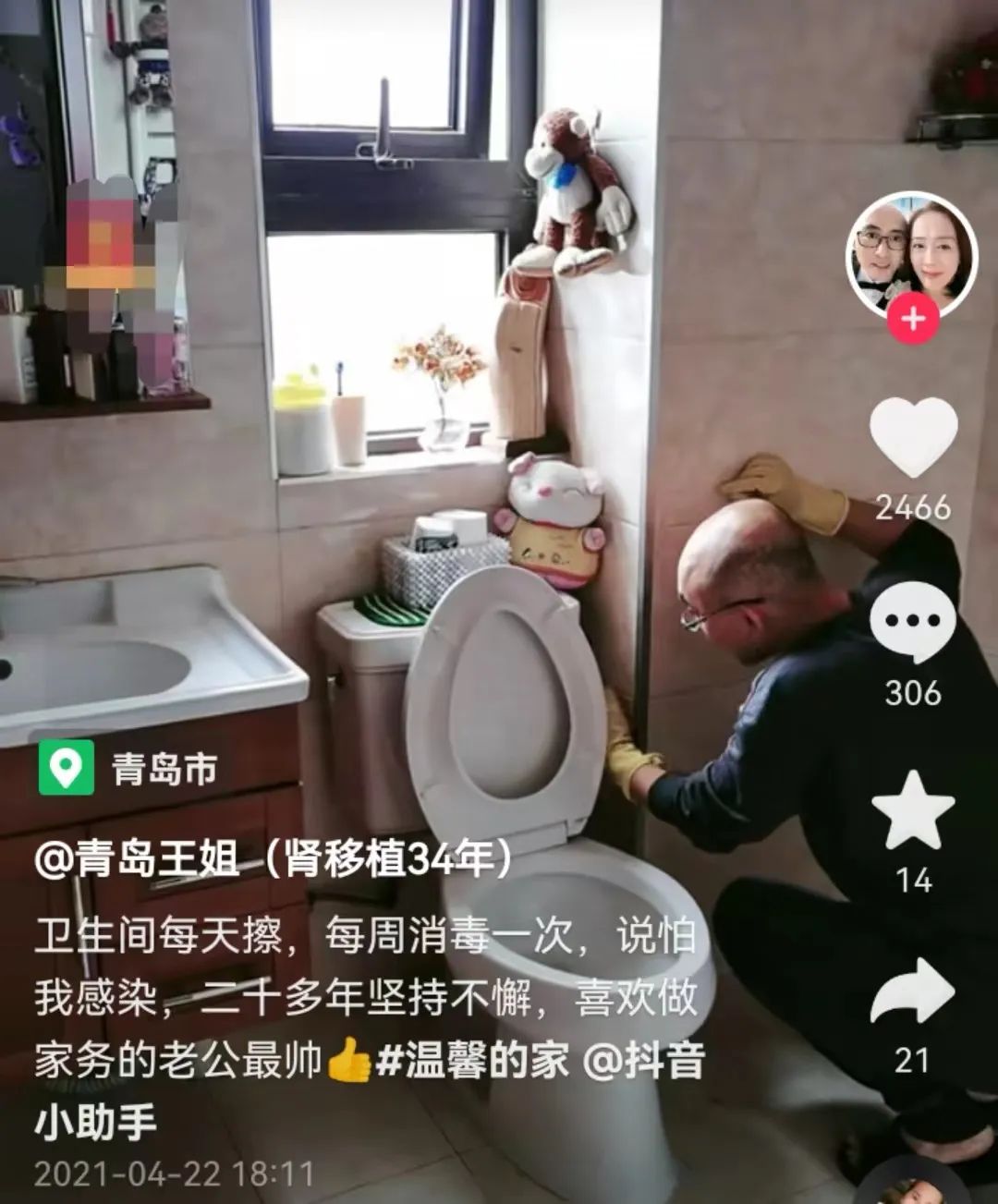998x1204 pixels.
Task: Open the comments with 306 replies
Action: click(x=913, y=623)
